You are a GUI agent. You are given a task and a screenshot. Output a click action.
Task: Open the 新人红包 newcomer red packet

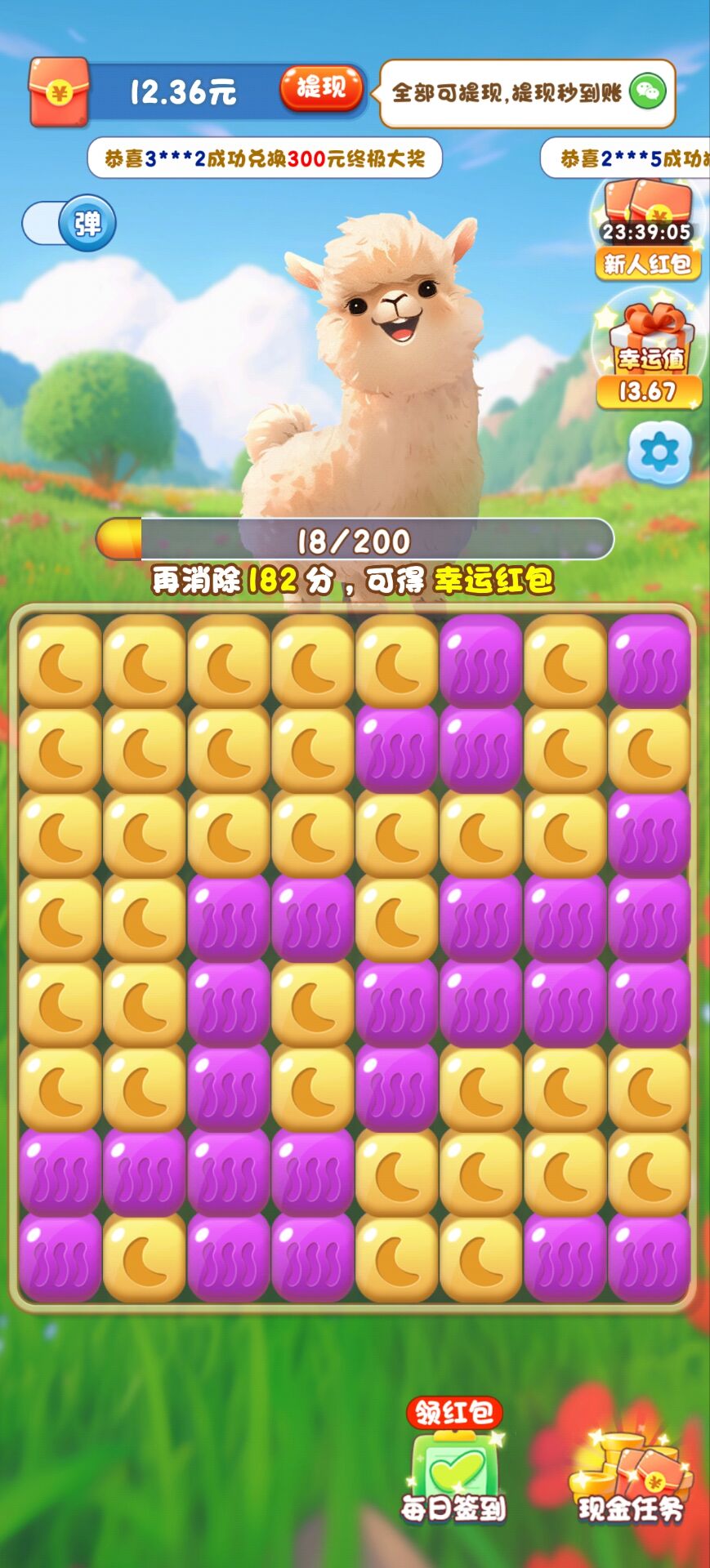pyautogui.click(x=647, y=231)
